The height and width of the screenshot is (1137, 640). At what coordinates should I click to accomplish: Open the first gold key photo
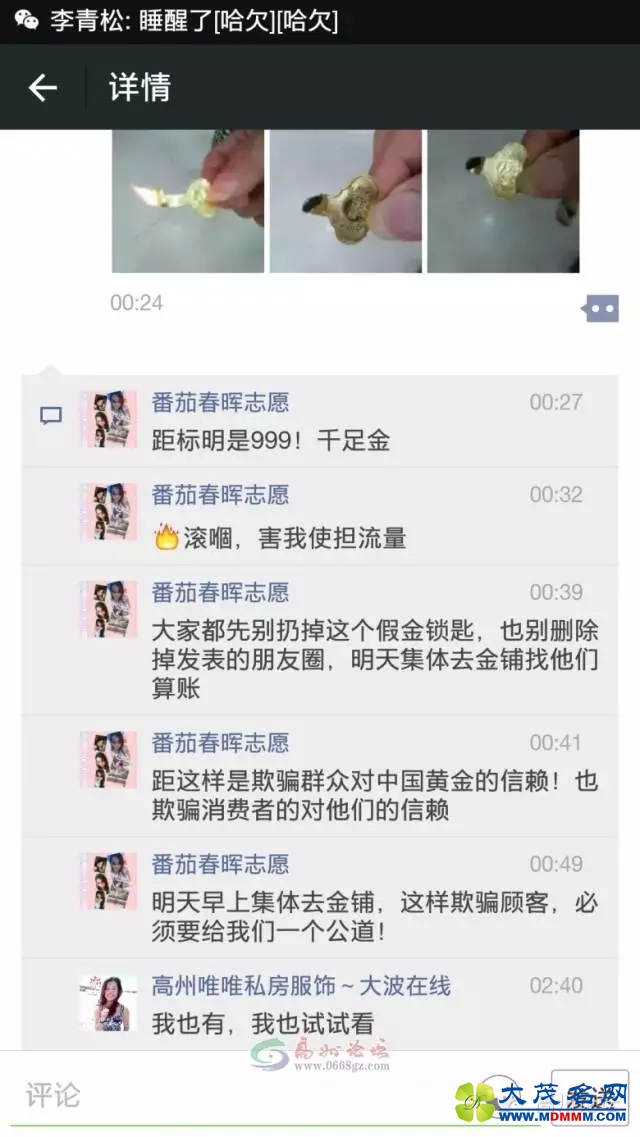click(188, 201)
